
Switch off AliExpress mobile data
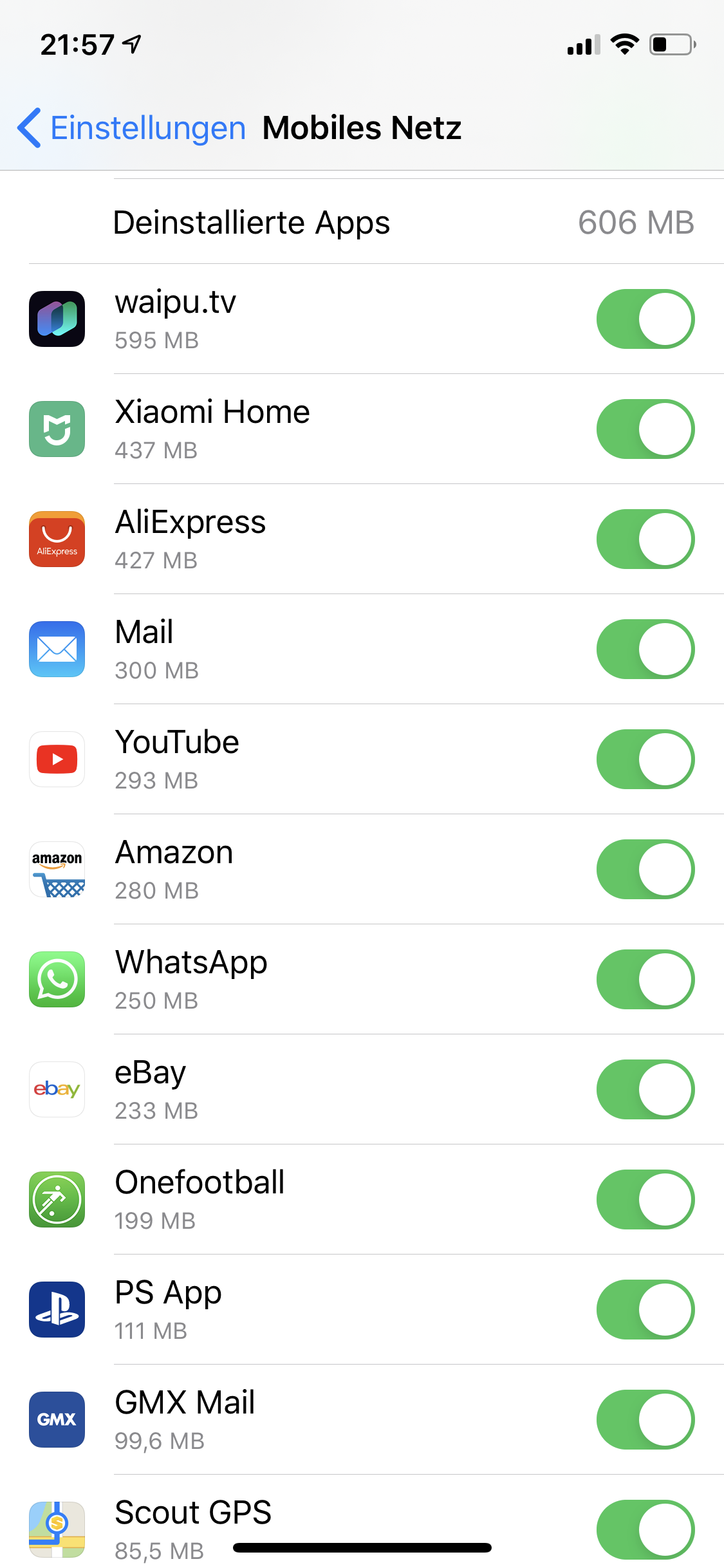[645, 539]
